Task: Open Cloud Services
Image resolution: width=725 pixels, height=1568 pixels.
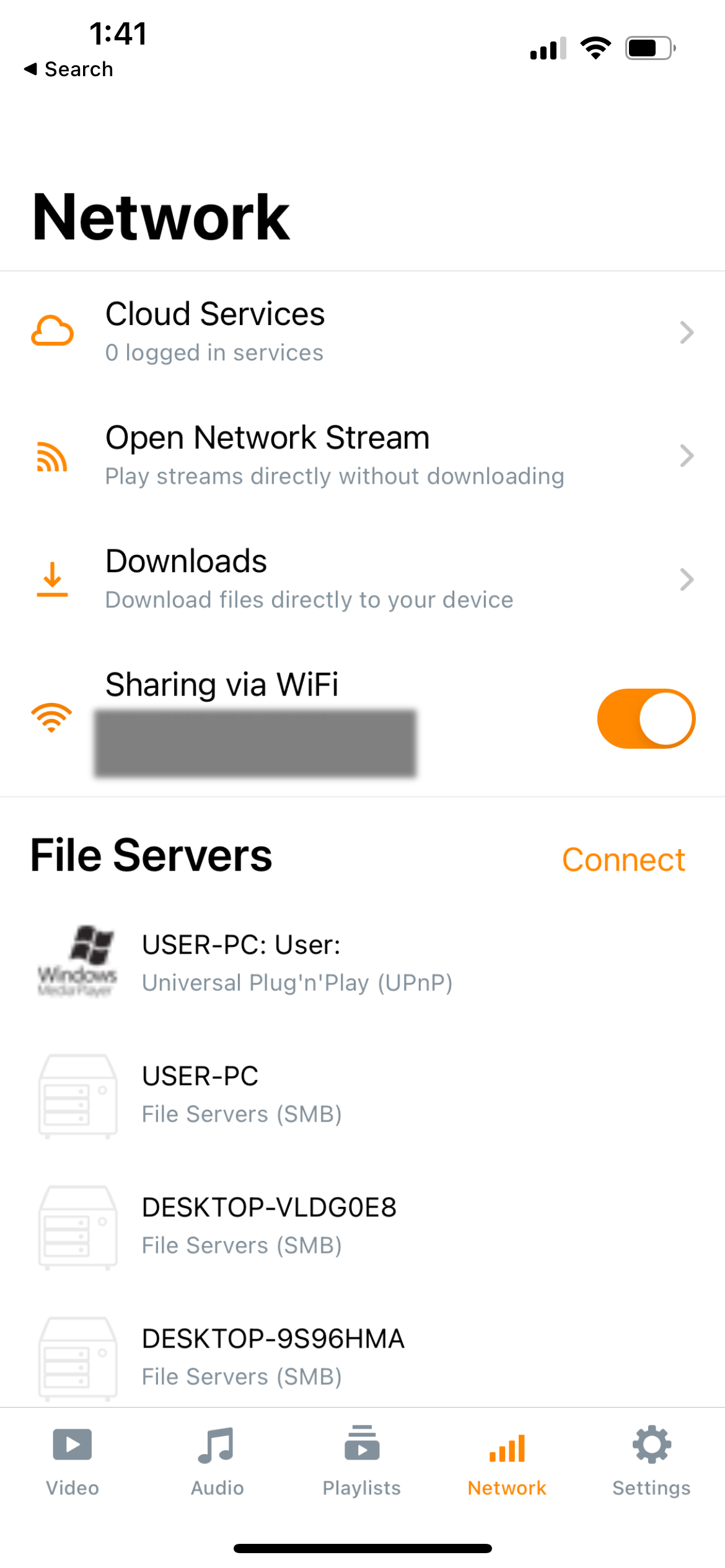Action: tap(362, 333)
